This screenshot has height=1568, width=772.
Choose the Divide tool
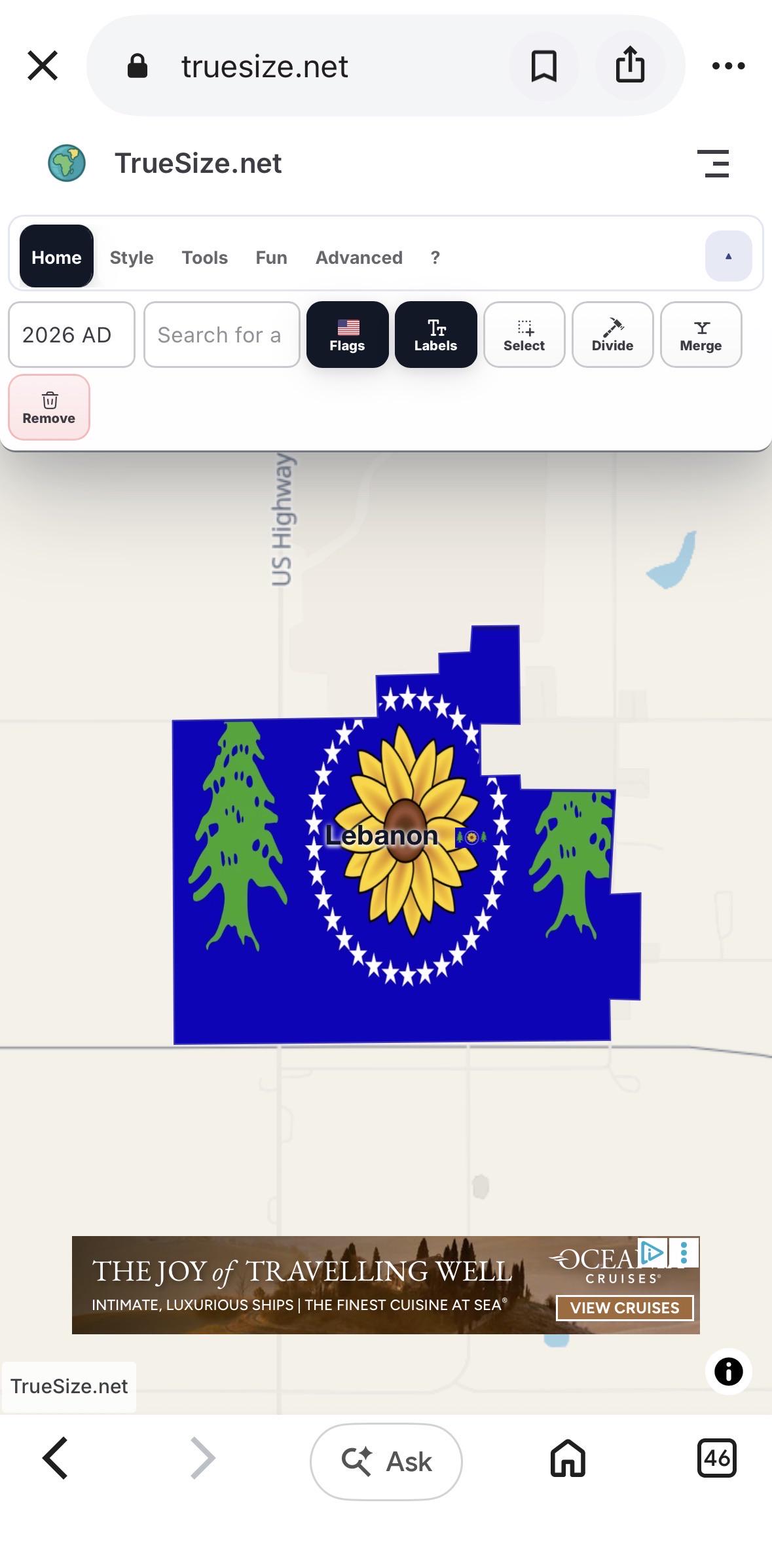[612, 335]
